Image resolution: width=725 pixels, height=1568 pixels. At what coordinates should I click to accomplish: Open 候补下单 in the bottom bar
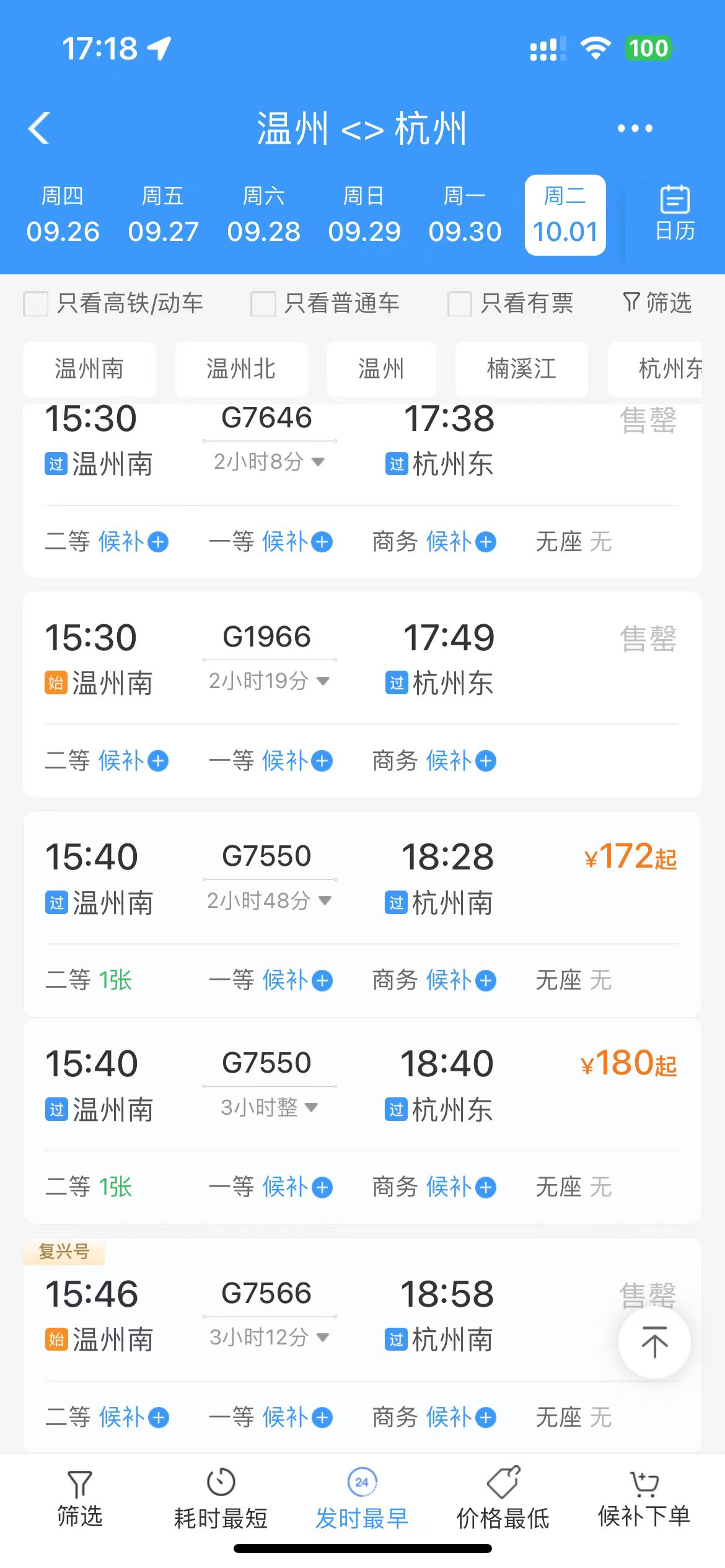[644, 1498]
